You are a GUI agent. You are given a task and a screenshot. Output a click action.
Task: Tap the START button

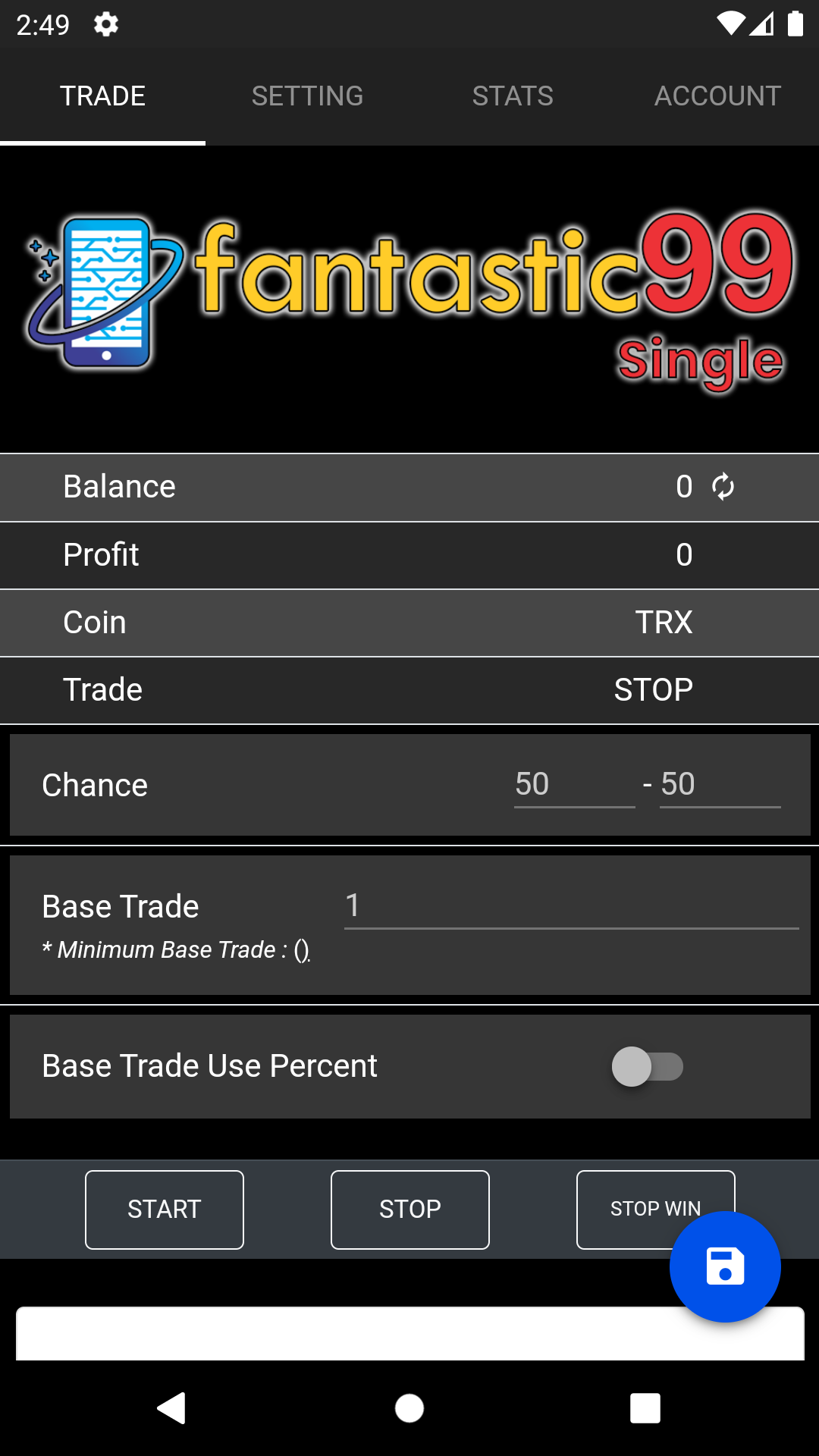(x=165, y=1210)
